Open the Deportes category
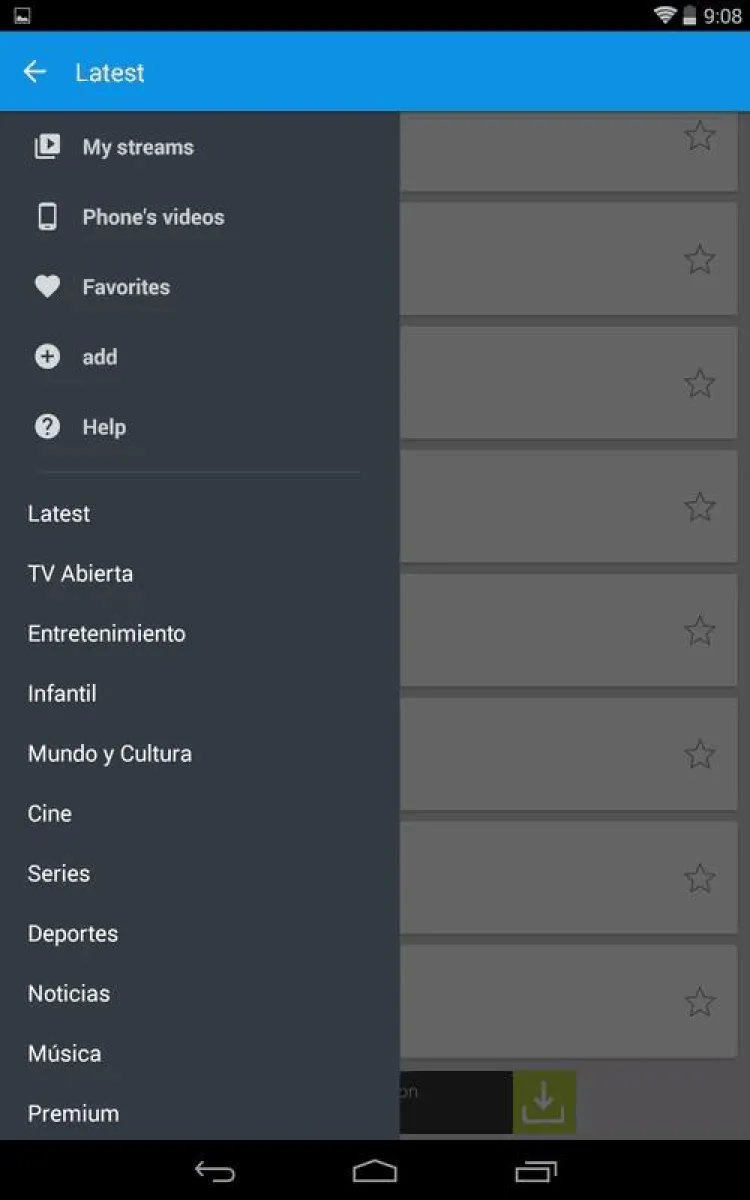The height and width of the screenshot is (1200, 750). [x=73, y=933]
